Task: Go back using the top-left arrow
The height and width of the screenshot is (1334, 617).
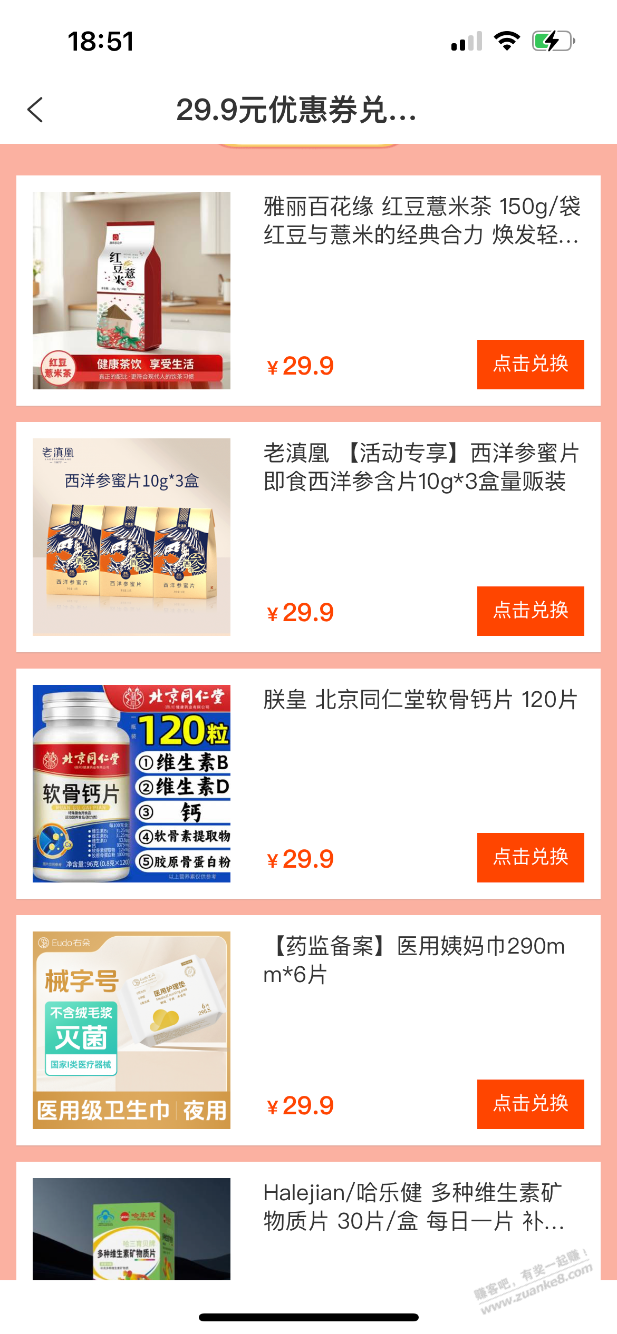Action: tap(36, 110)
